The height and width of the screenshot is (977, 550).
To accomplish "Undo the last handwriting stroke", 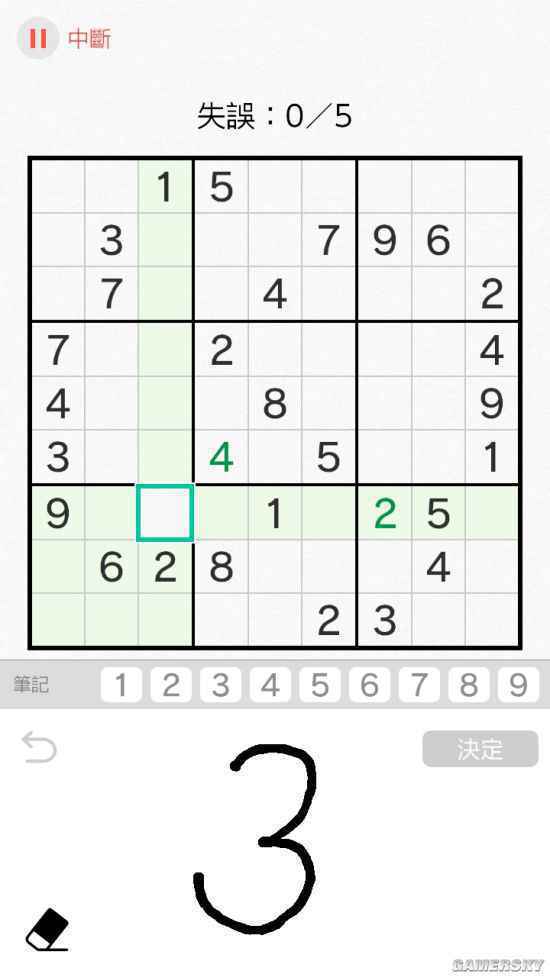I will [x=39, y=747].
